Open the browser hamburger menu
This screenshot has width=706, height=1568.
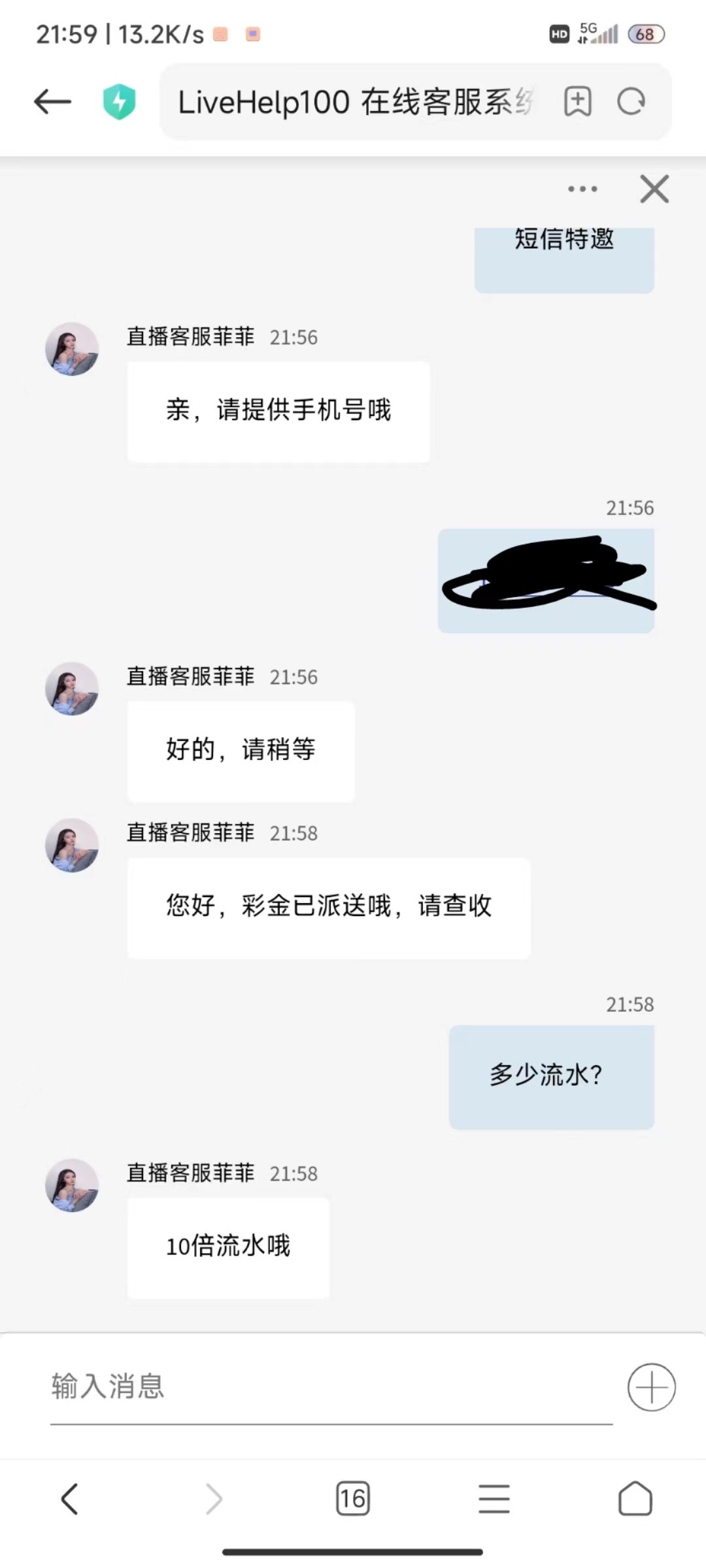tap(494, 1498)
